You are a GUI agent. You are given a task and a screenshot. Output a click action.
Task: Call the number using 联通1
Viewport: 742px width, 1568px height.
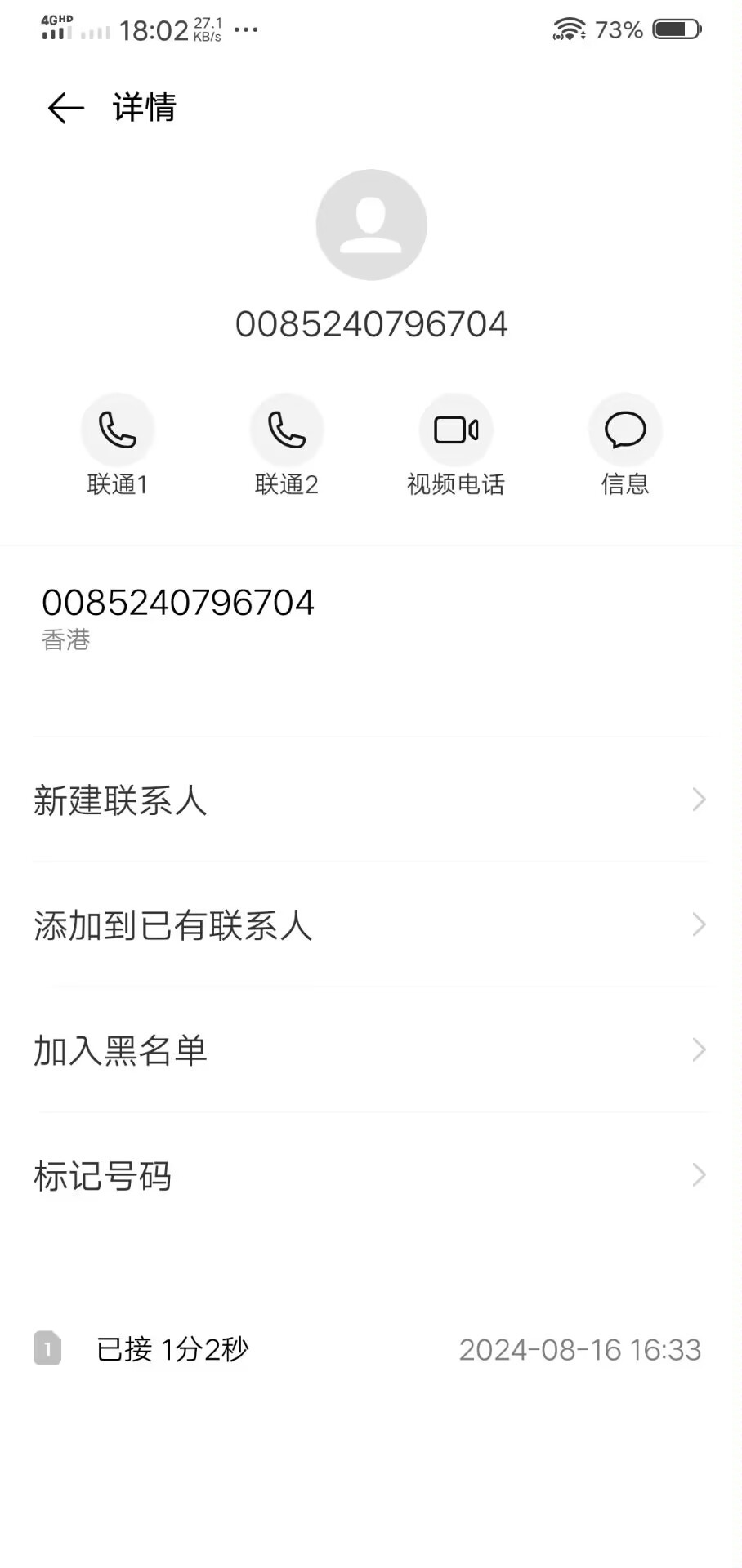click(118, 430)
